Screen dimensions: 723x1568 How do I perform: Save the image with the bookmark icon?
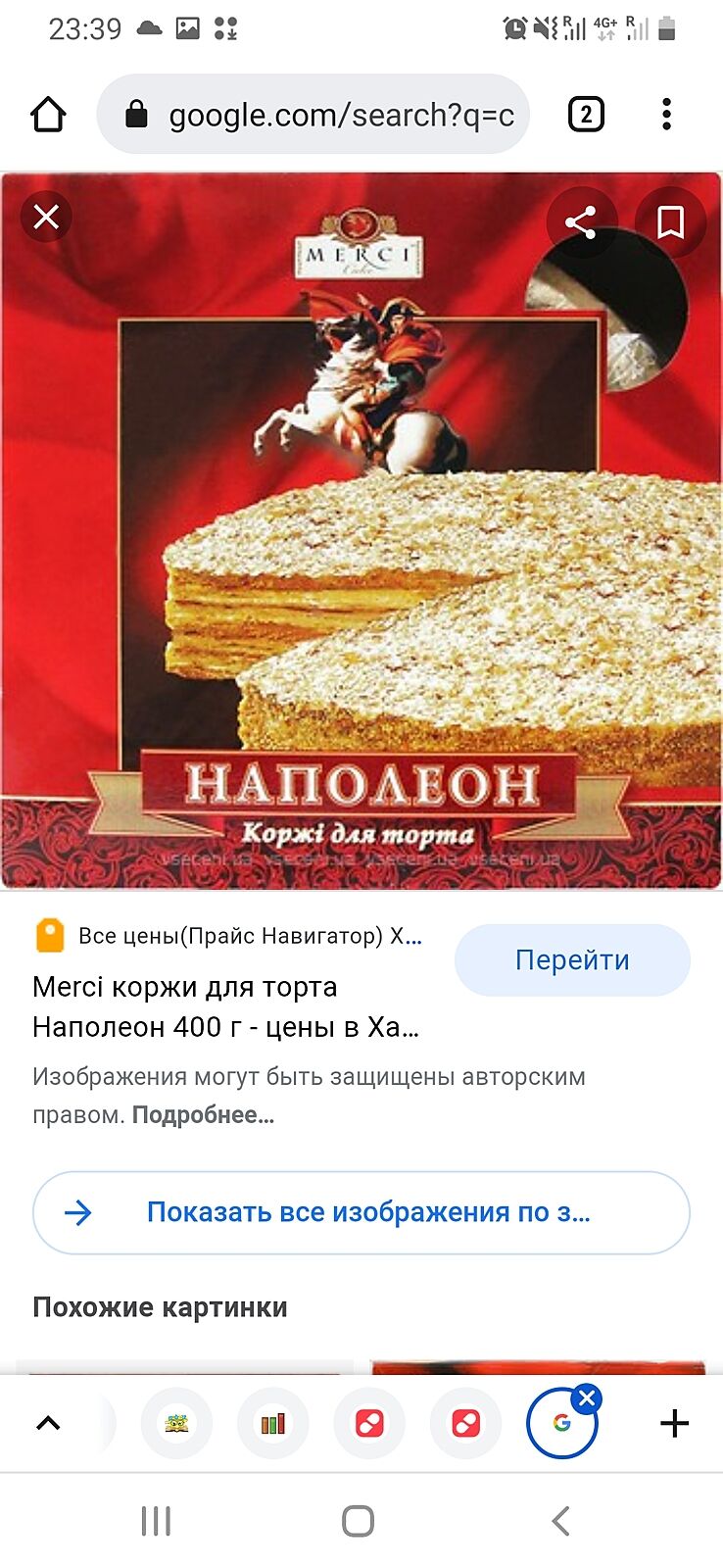[x=670, y=222]
